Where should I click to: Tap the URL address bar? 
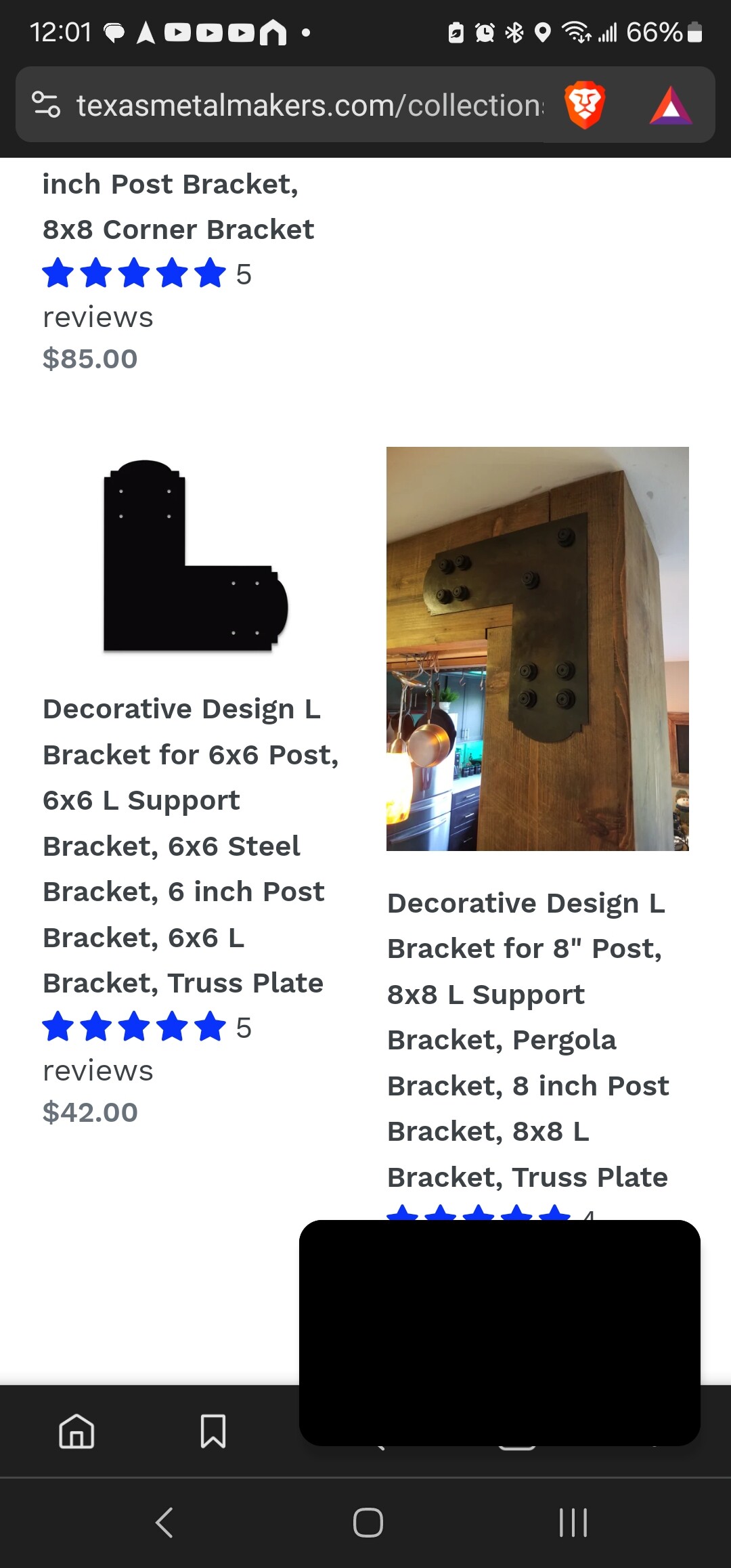point(308,105)
